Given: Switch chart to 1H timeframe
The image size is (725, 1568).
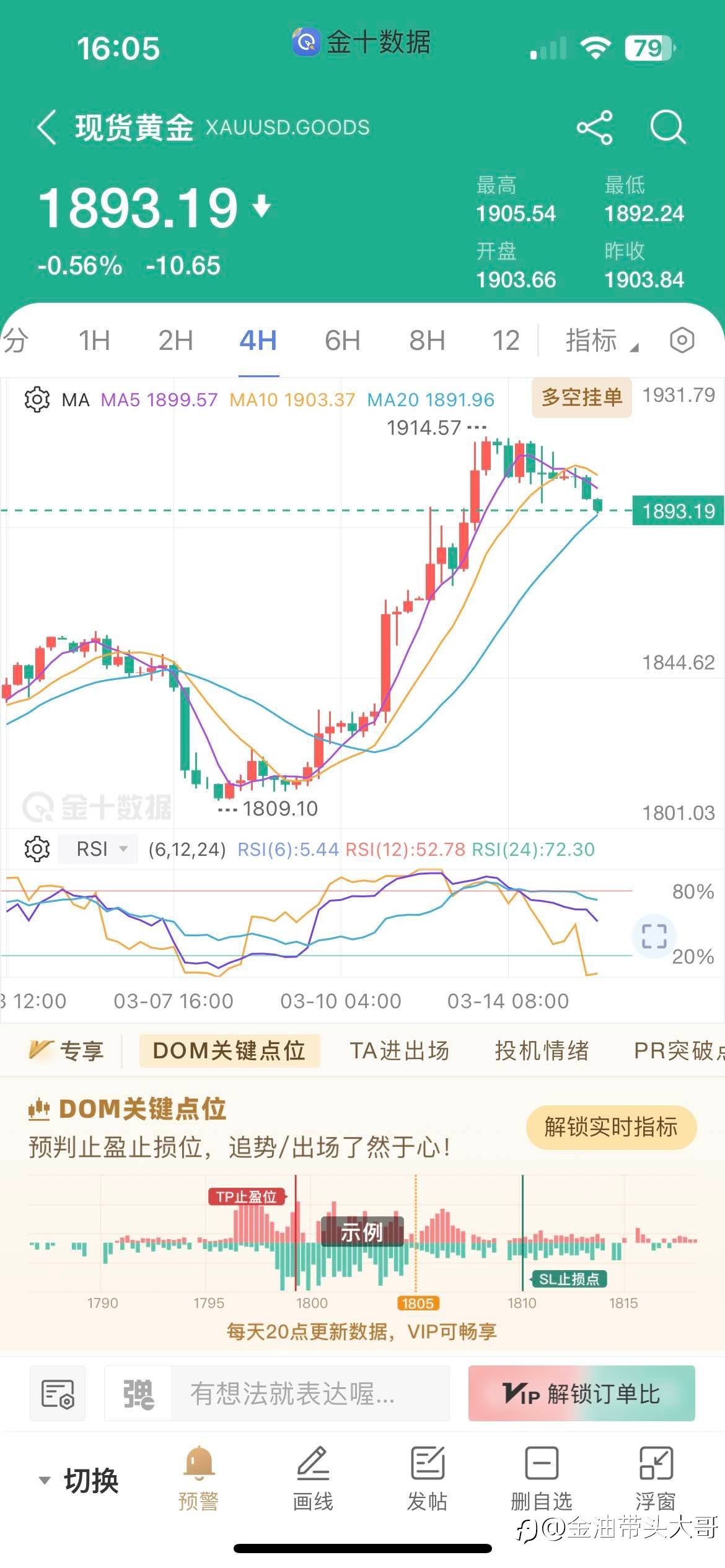Looking at the screenshot, I should [94, 340].
